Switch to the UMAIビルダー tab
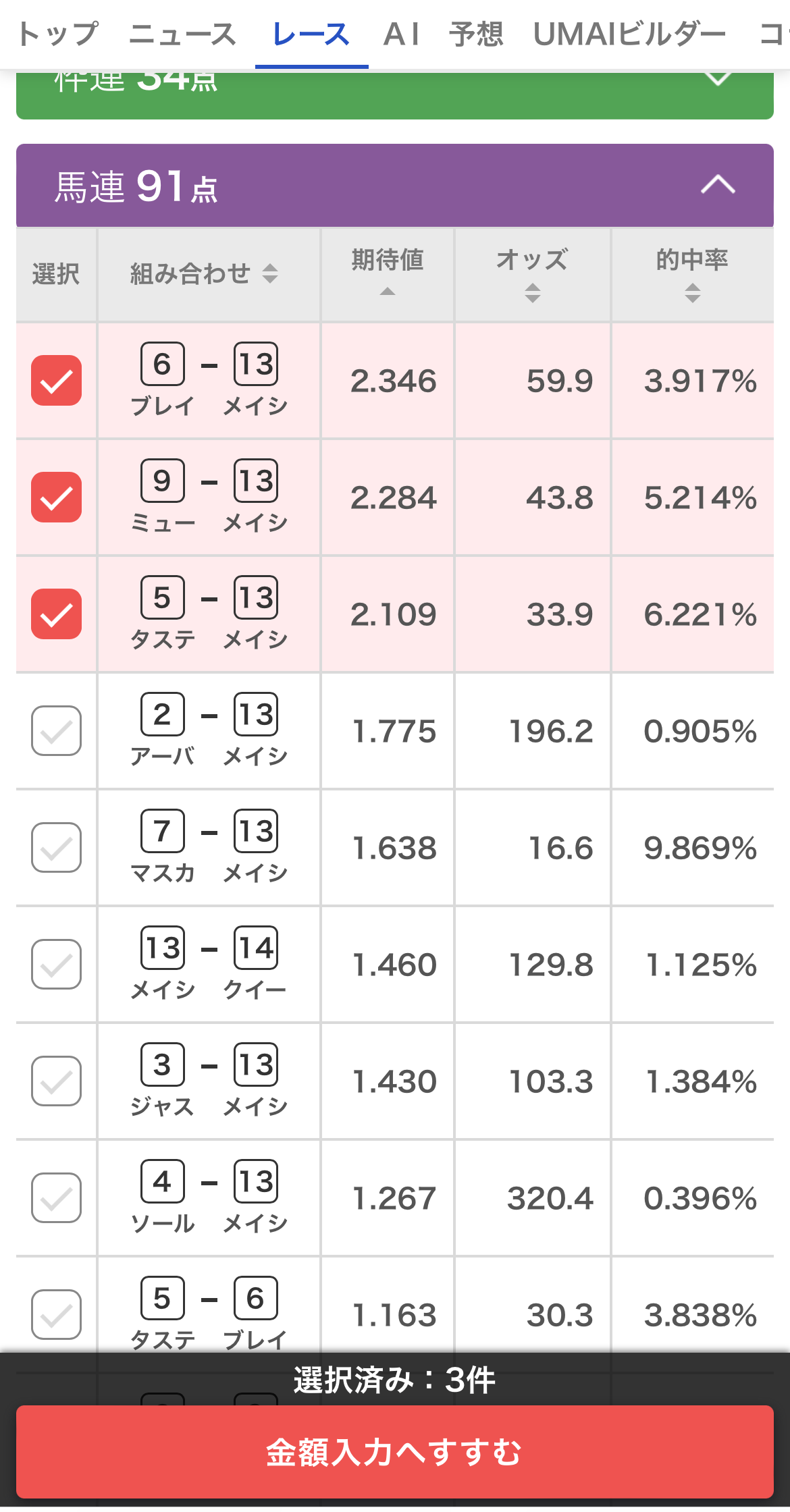This screenshot has width=790, height=1512. coord(629,34)
